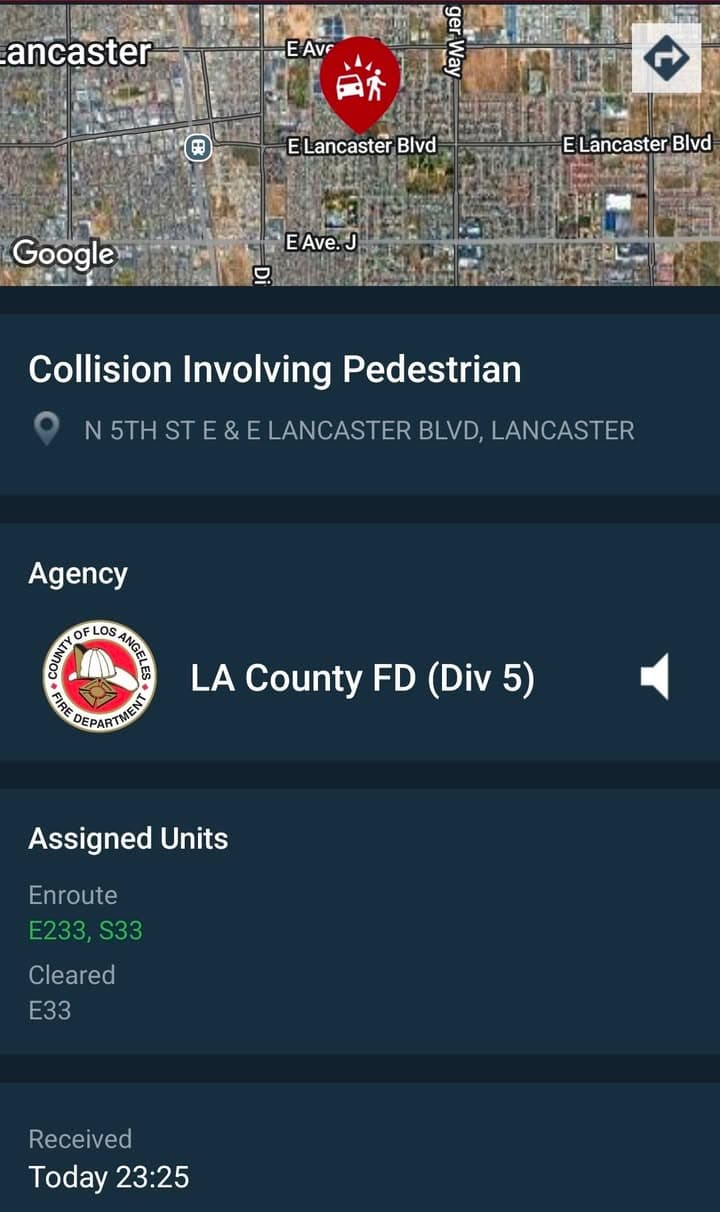720x1212 pixels.
Task: Expand the Assigned Units section
Action: (129, 839)
